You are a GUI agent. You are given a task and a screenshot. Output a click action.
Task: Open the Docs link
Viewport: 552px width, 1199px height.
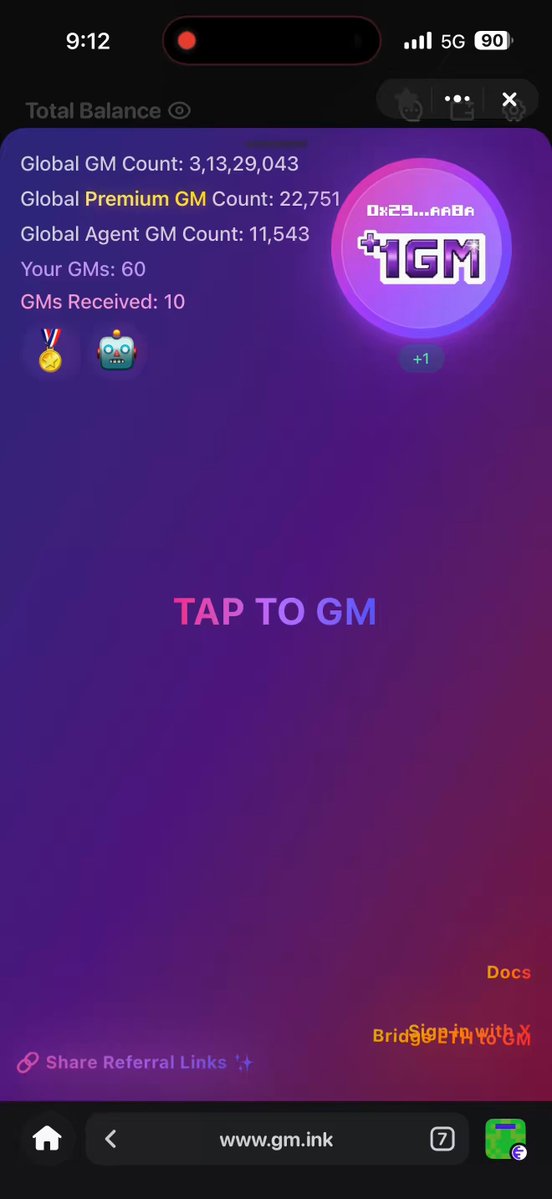[508, 972]
